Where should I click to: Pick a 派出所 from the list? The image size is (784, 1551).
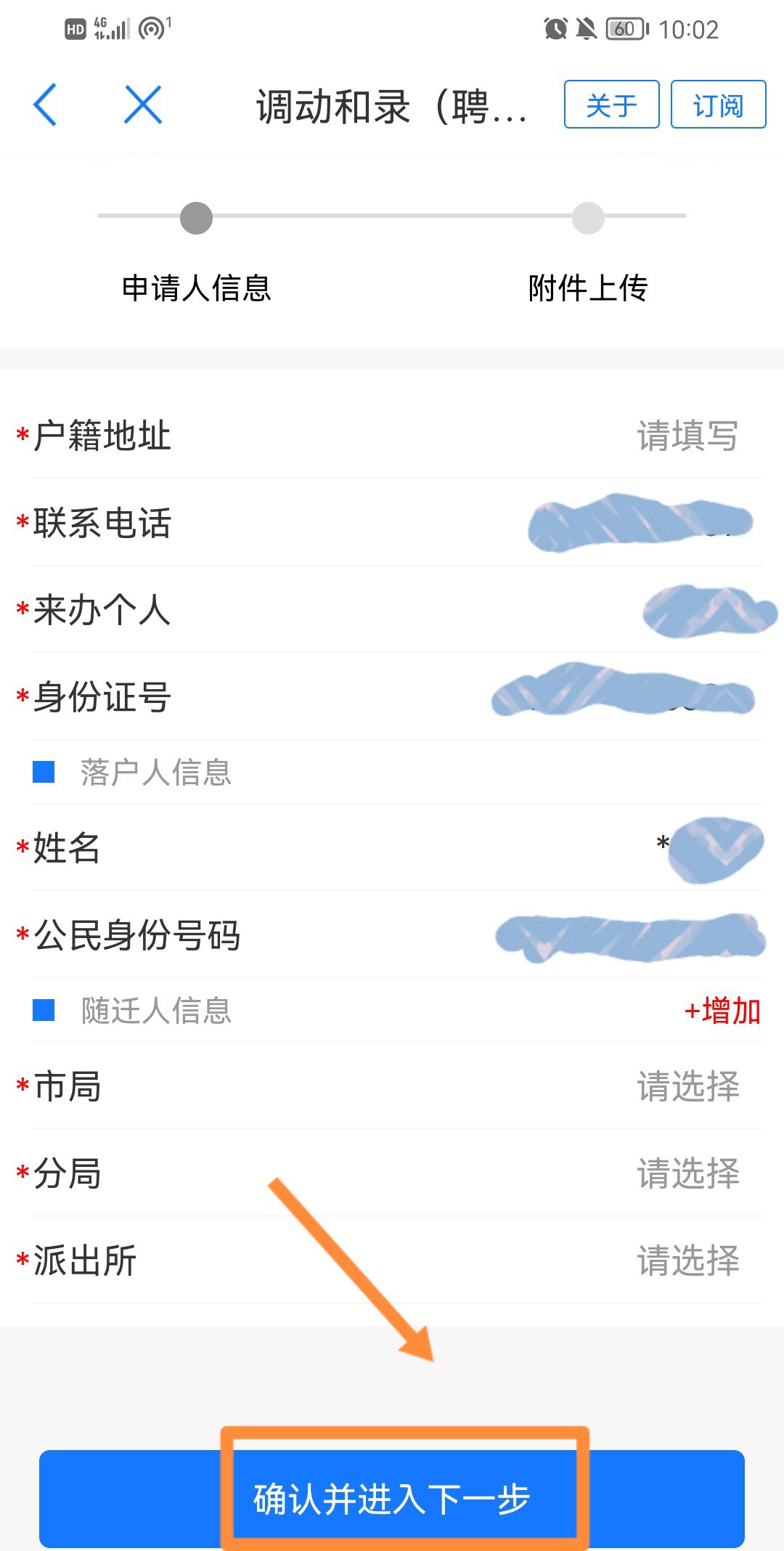(687, 1261)
